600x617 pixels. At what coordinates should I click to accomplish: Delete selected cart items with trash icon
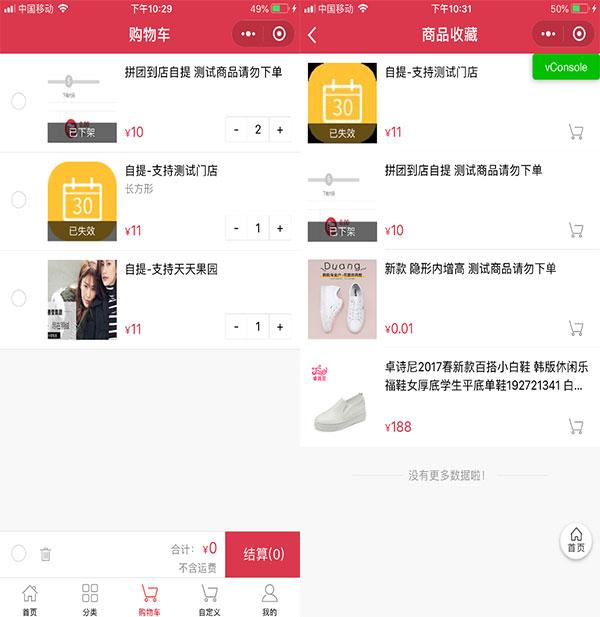click(x=45, y=554)
